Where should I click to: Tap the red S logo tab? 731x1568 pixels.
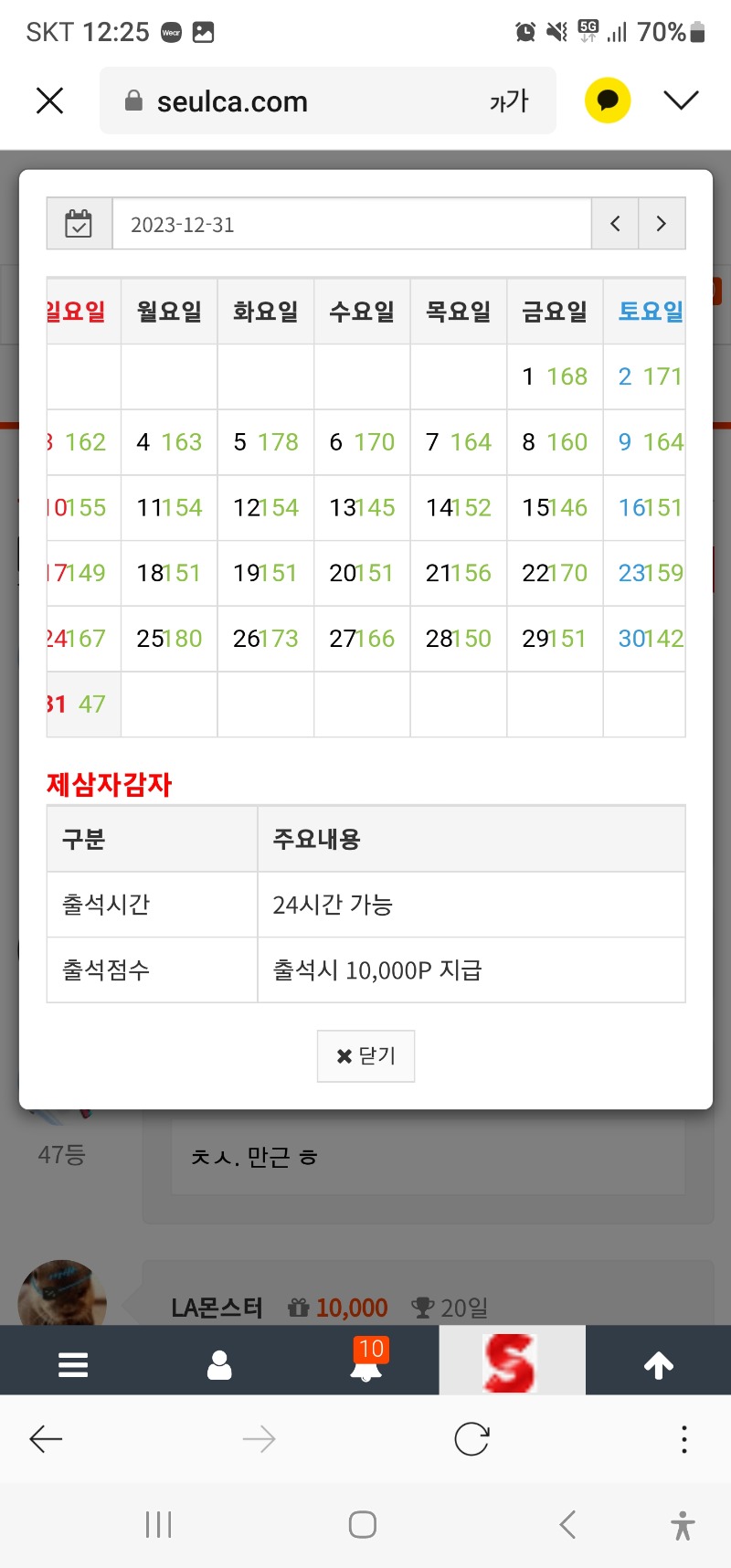tap(512, 1361)
